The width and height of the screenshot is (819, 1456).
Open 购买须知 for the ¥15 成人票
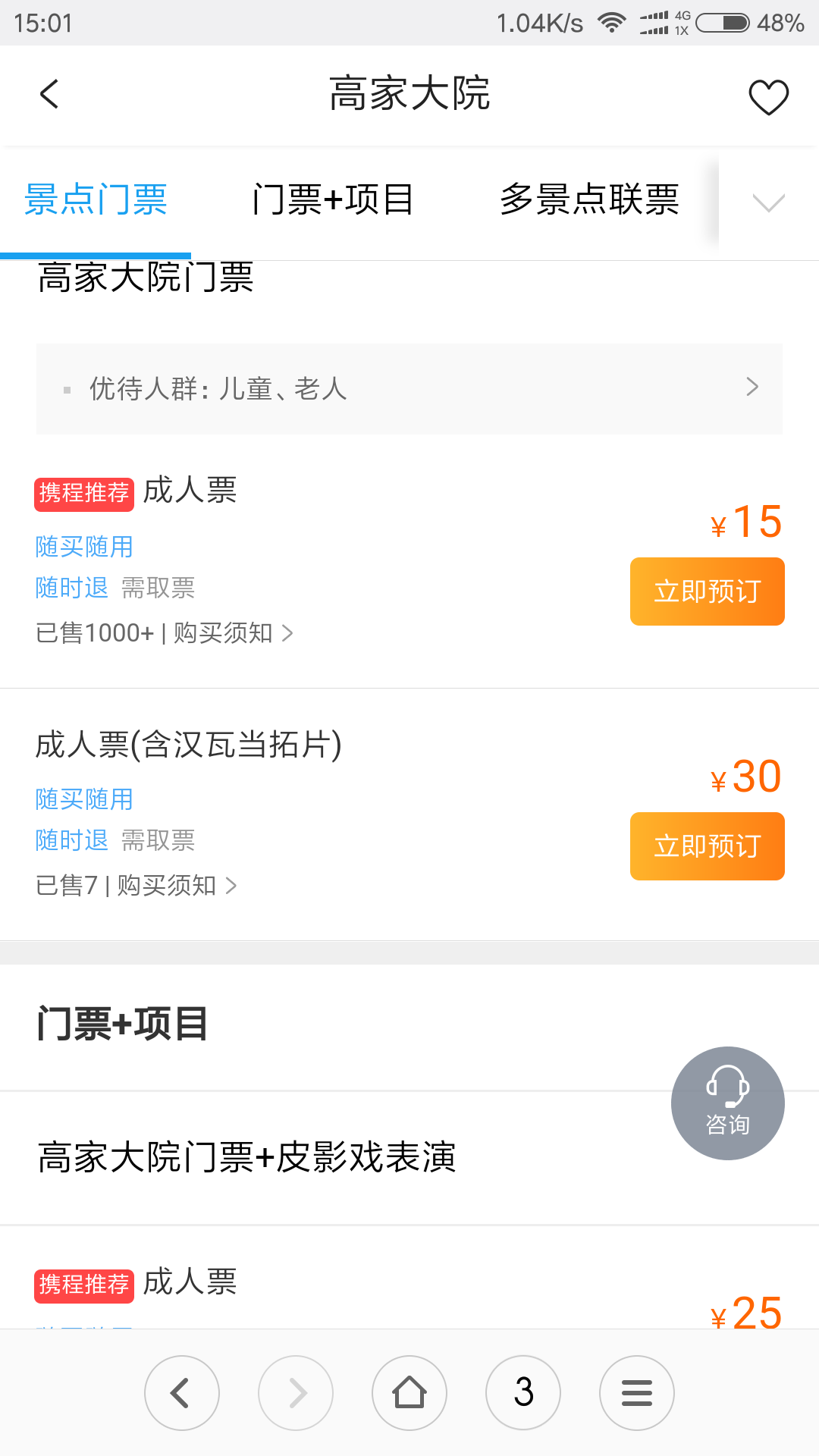(233, 632)
